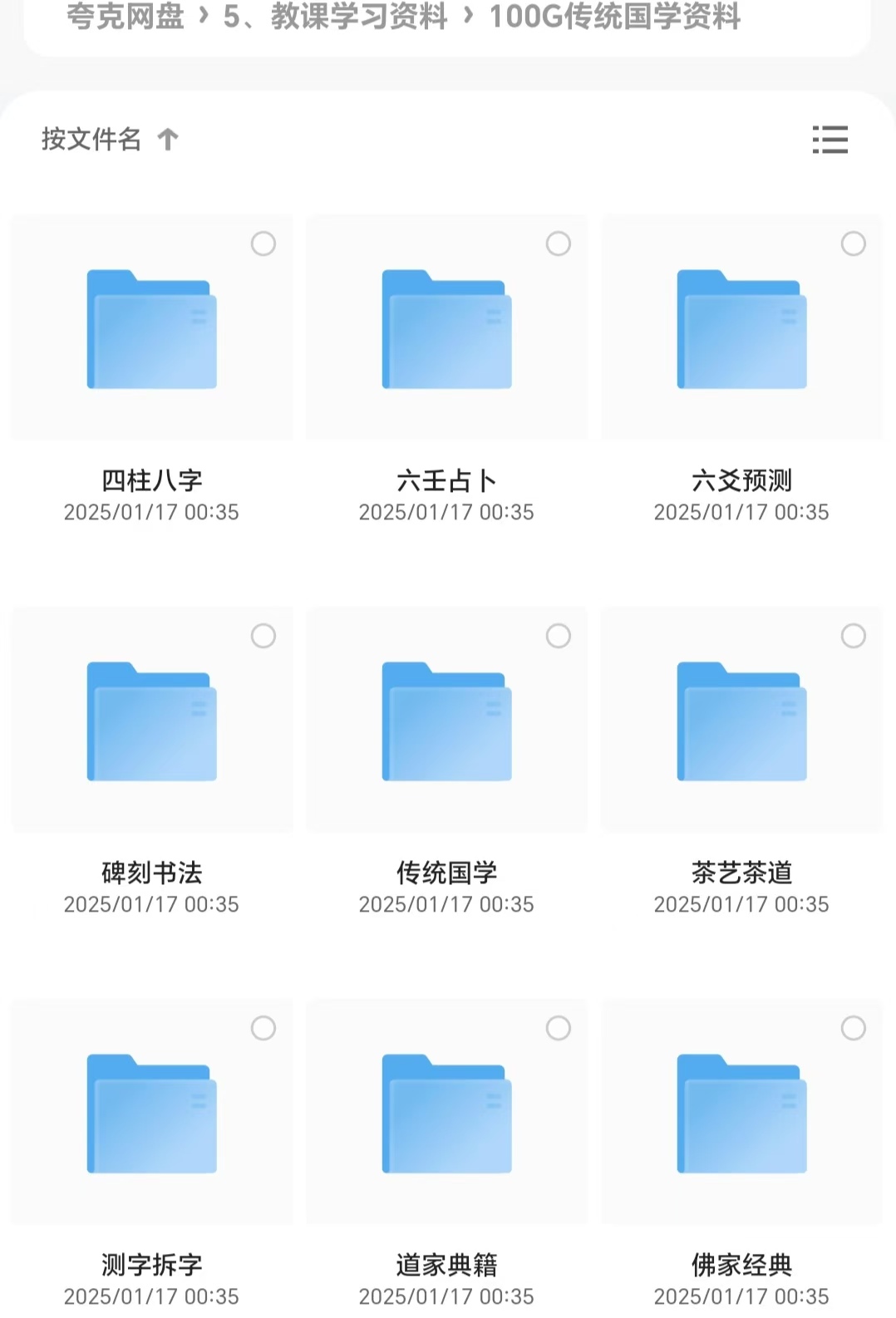Open the 茶艺茶道 folder
This screenshot has height=1318, width=896.
tap(741, 722)
